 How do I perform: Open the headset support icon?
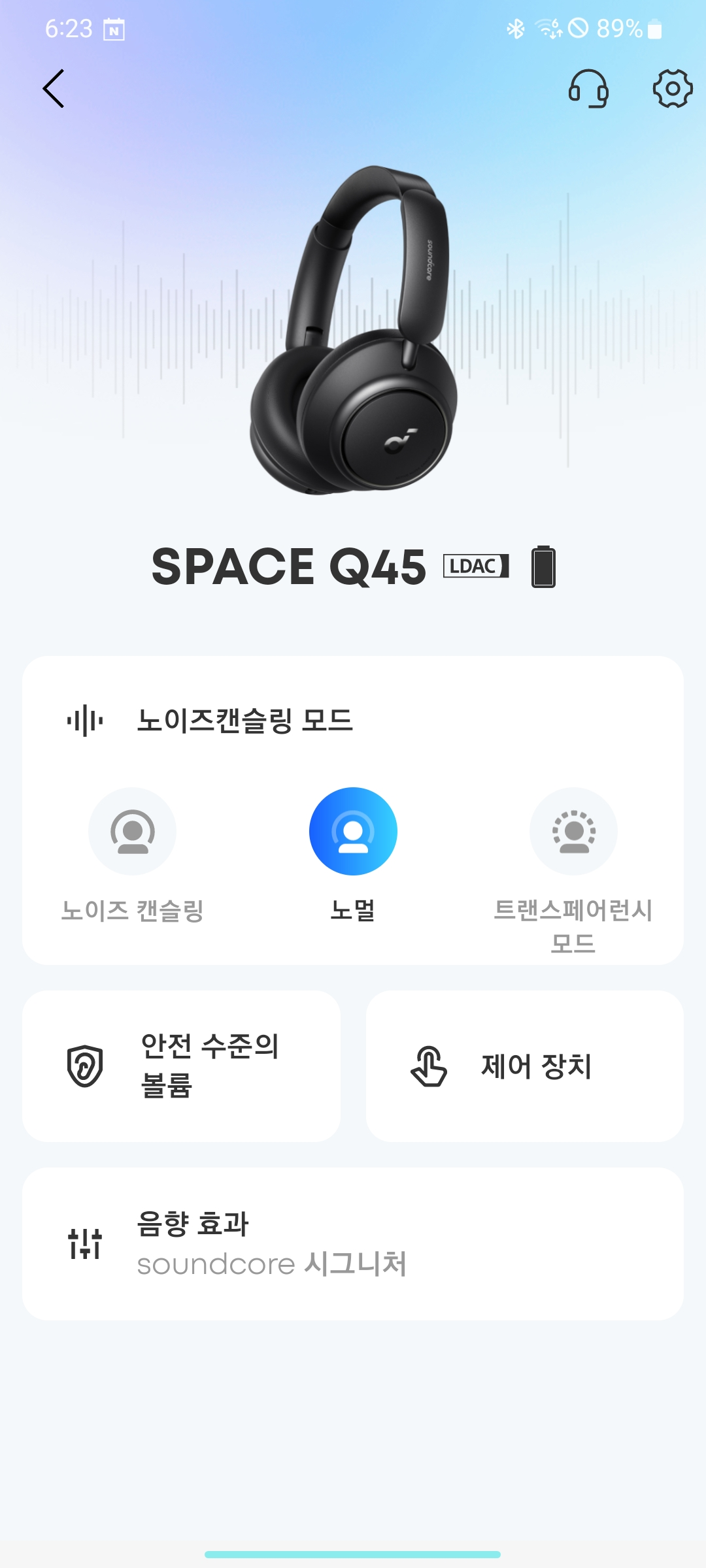(588, 89)
